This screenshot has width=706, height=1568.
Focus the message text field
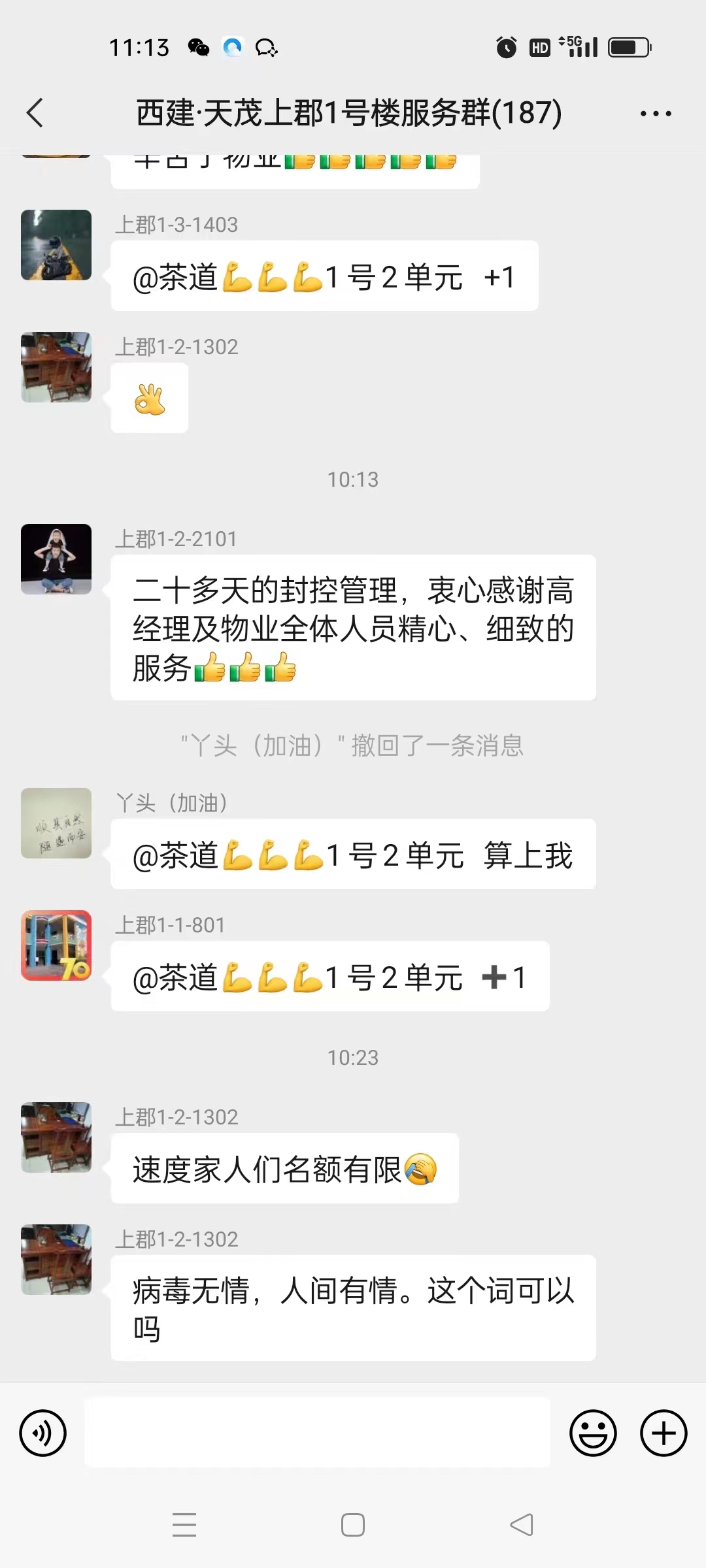[x=317, y=1432]
